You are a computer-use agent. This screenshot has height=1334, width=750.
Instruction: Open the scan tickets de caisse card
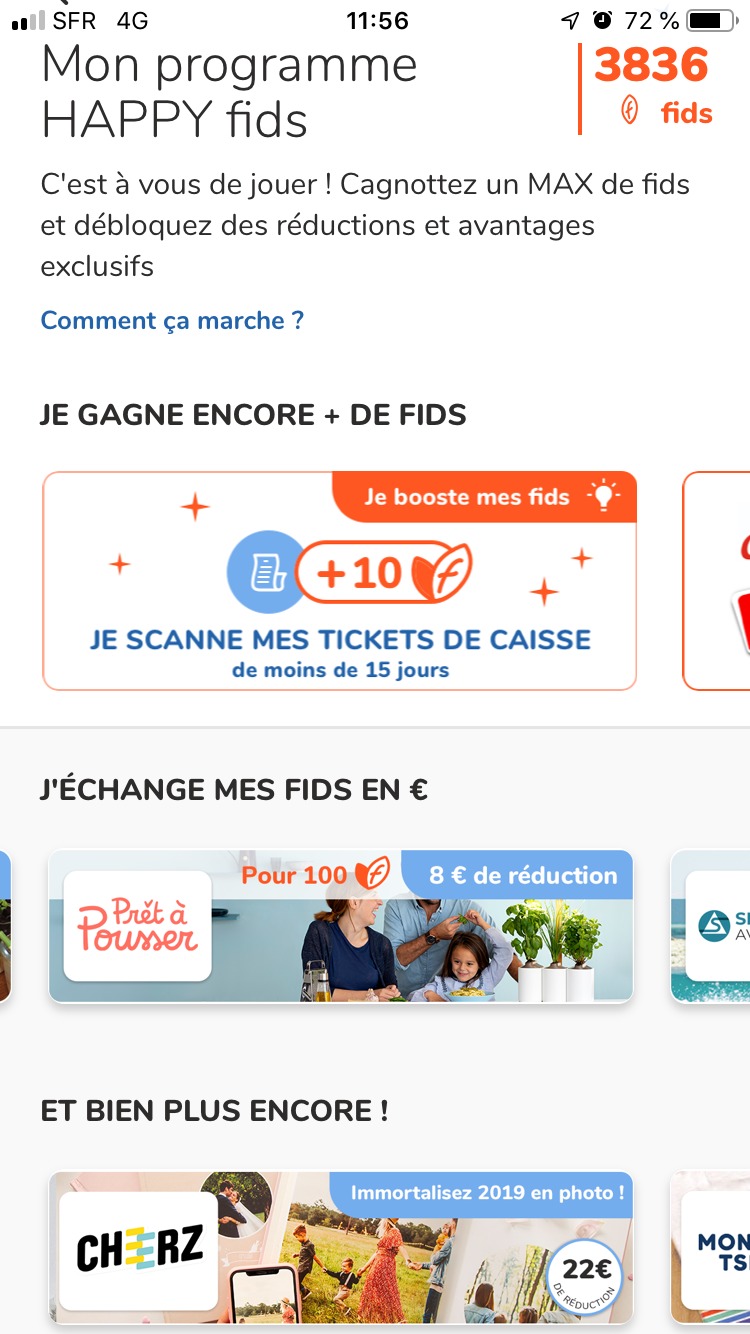point(340,581)
